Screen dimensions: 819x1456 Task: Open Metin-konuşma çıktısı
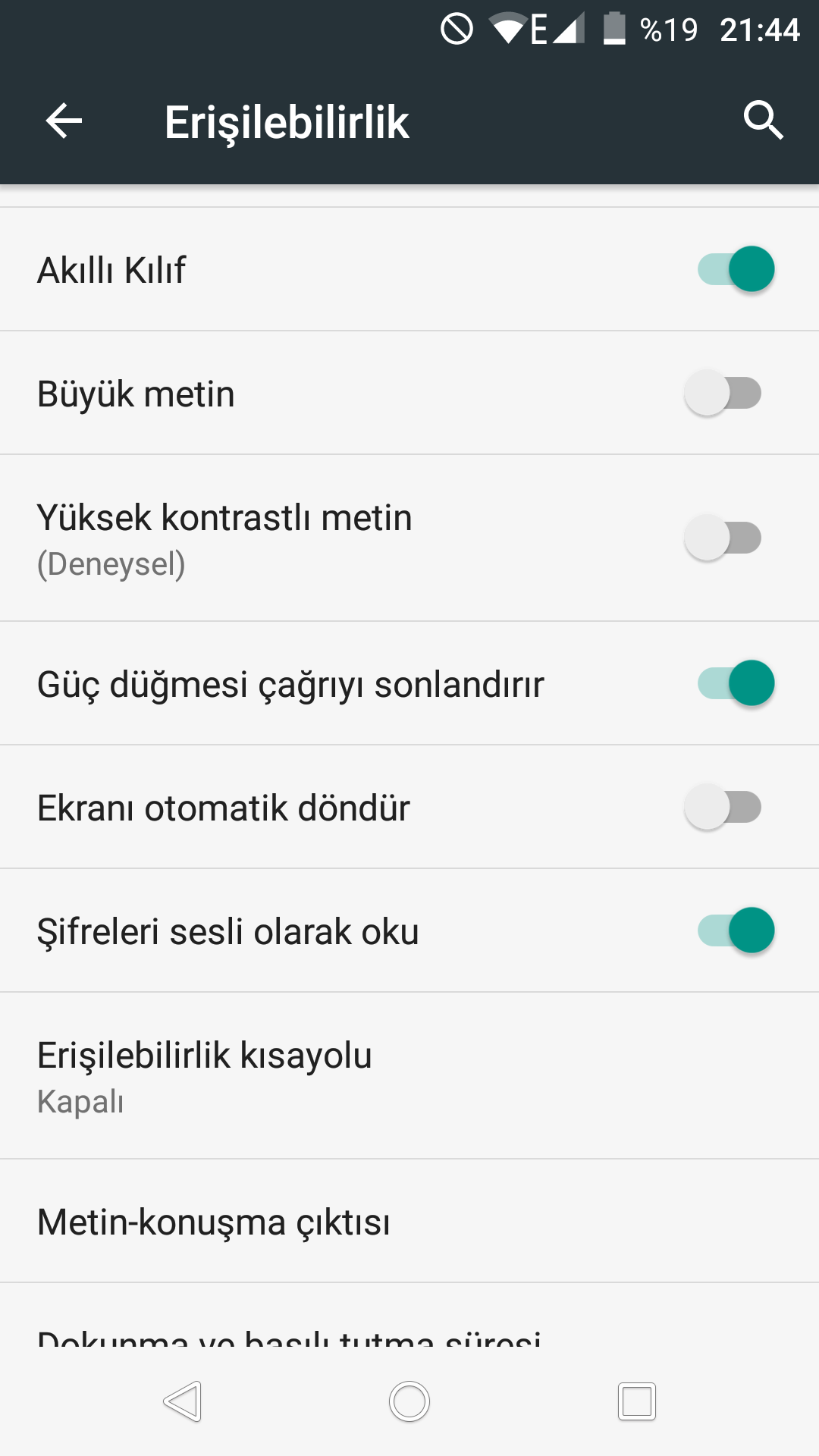pos(409,1221)
